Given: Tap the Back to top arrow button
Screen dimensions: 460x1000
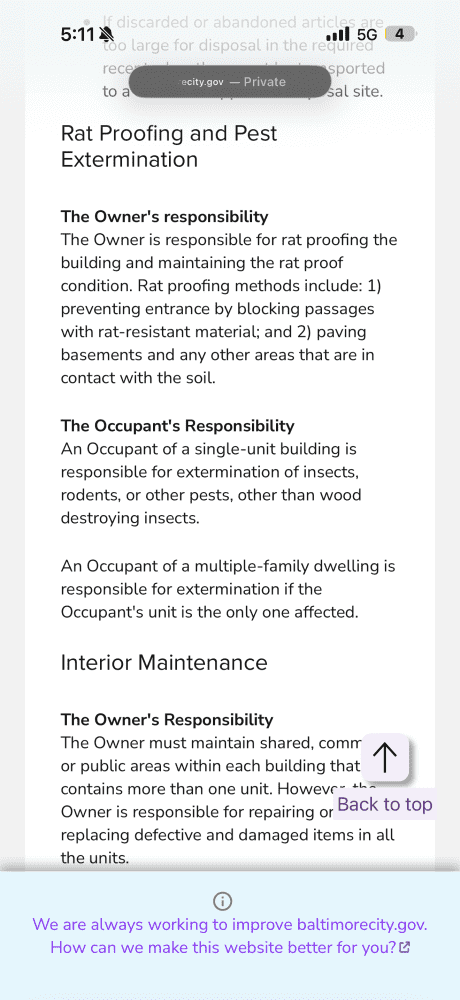Looking at the screenshot, I should coord(385,756).
